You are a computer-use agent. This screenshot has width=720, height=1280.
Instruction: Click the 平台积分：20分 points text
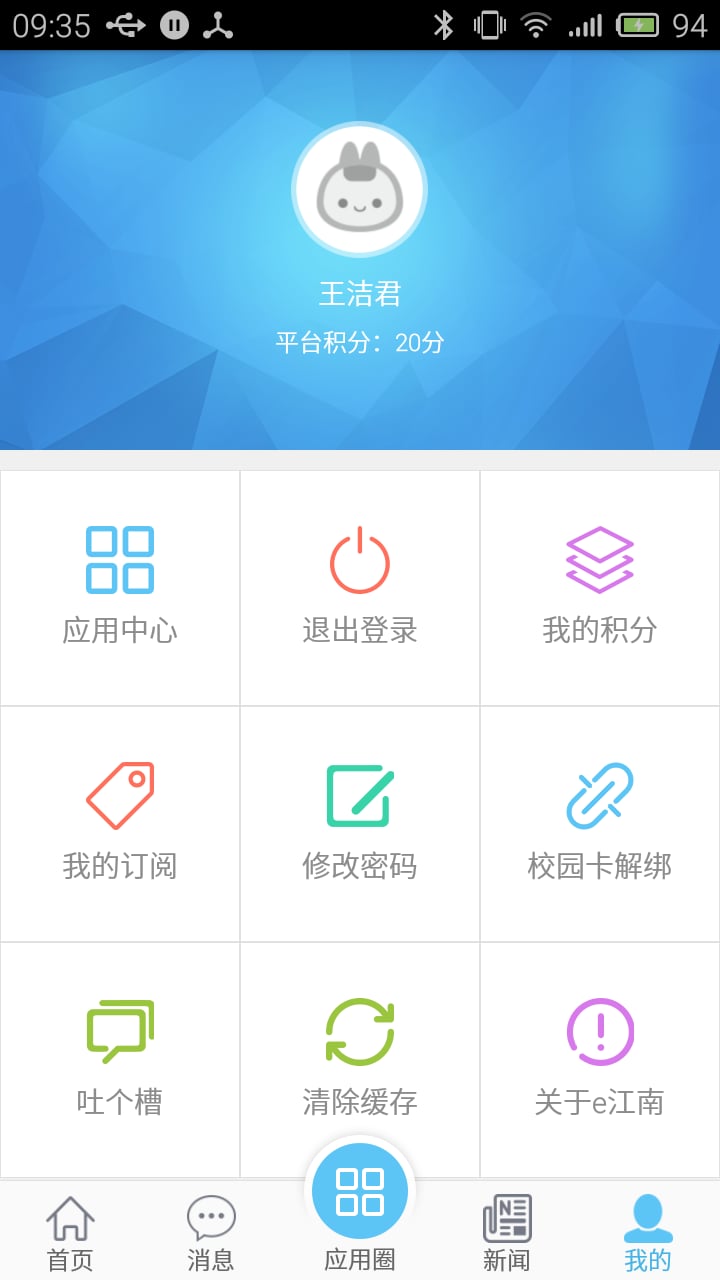tap(360, 342)
